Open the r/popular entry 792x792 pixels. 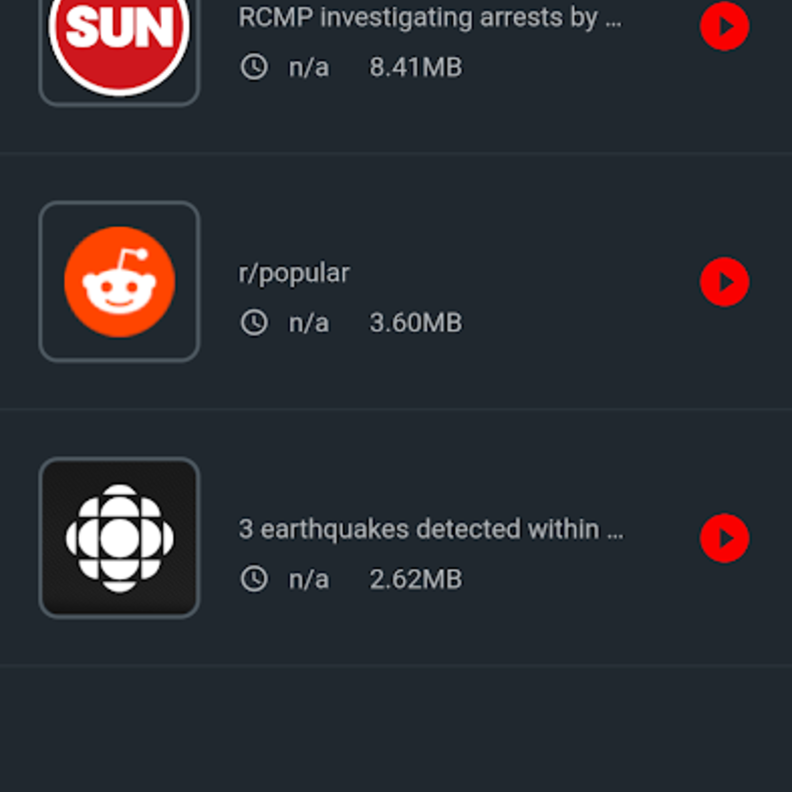pos(294,273)
